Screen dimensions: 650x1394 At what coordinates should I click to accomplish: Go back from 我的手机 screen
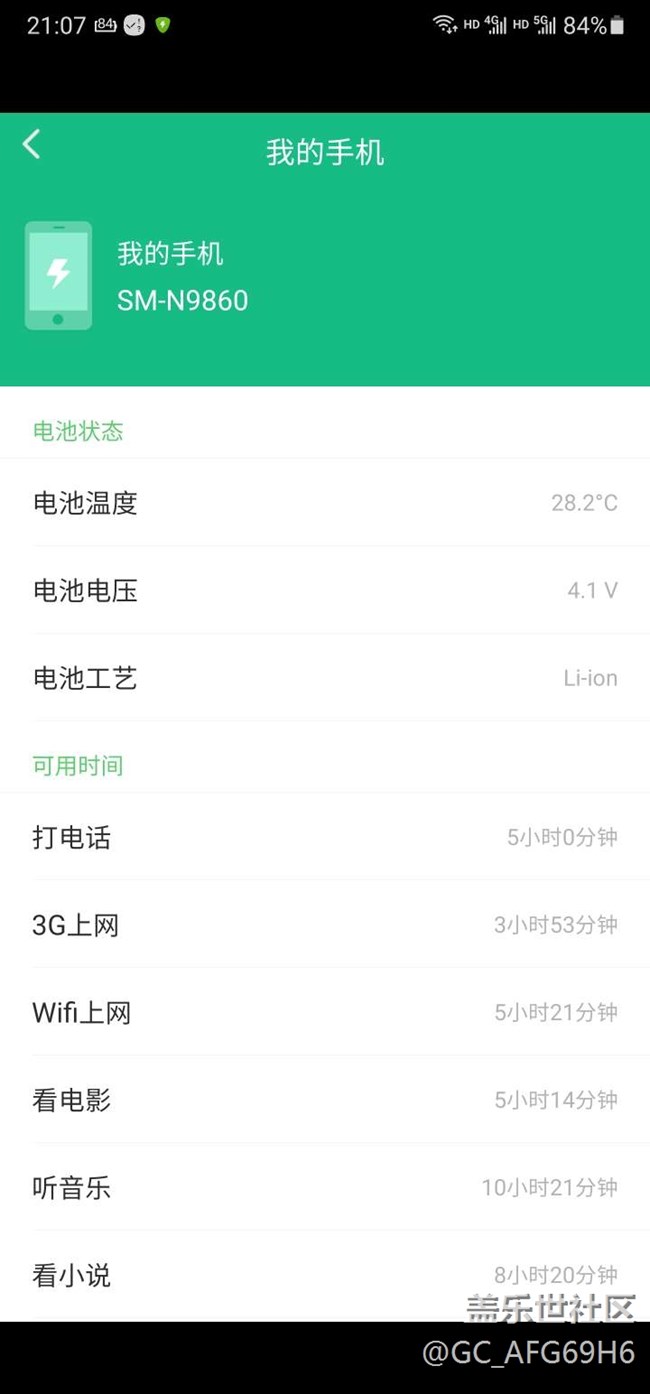click(x=32, y=145)
